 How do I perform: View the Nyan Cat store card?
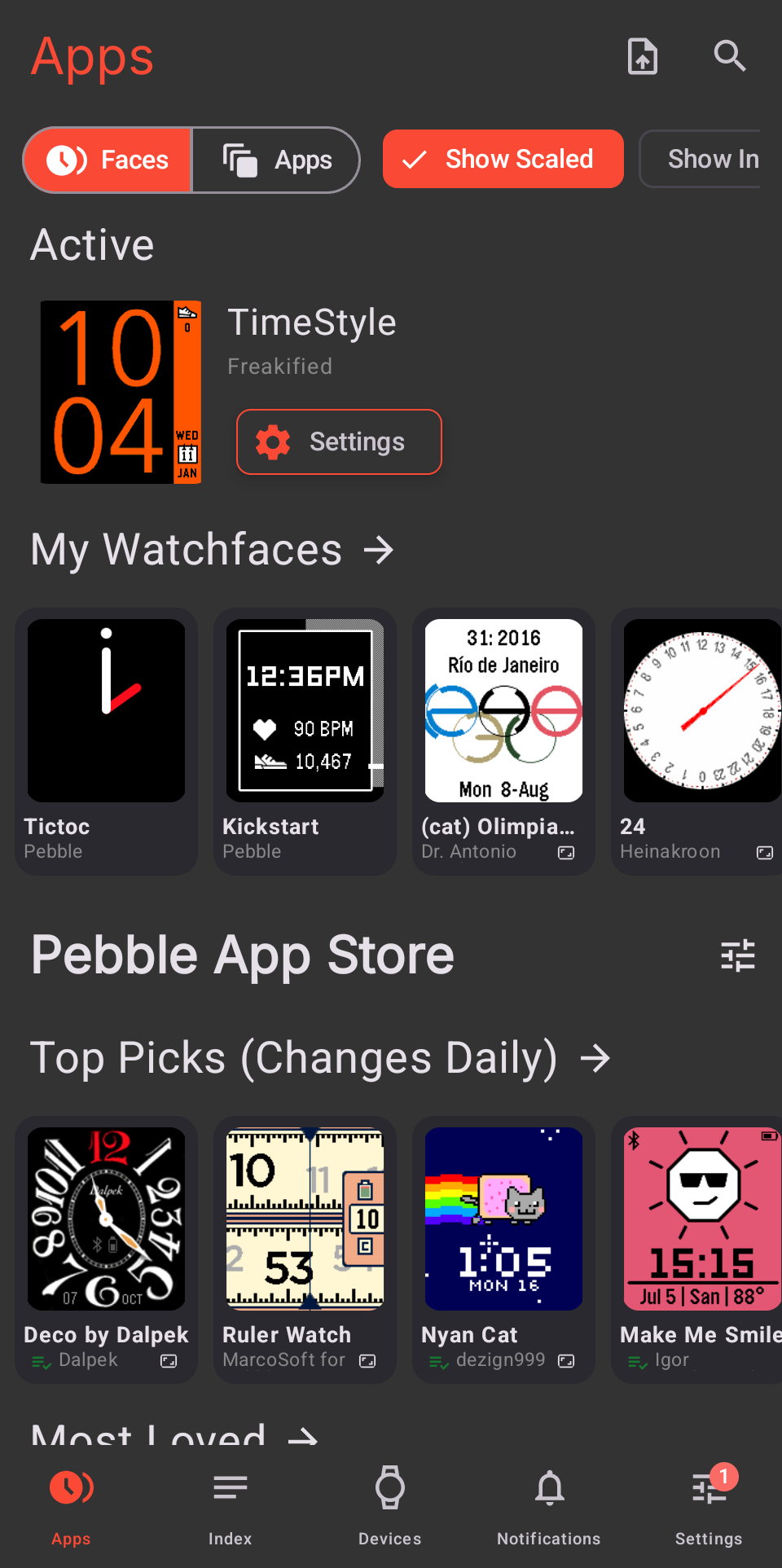click(x=503, y=1248)
